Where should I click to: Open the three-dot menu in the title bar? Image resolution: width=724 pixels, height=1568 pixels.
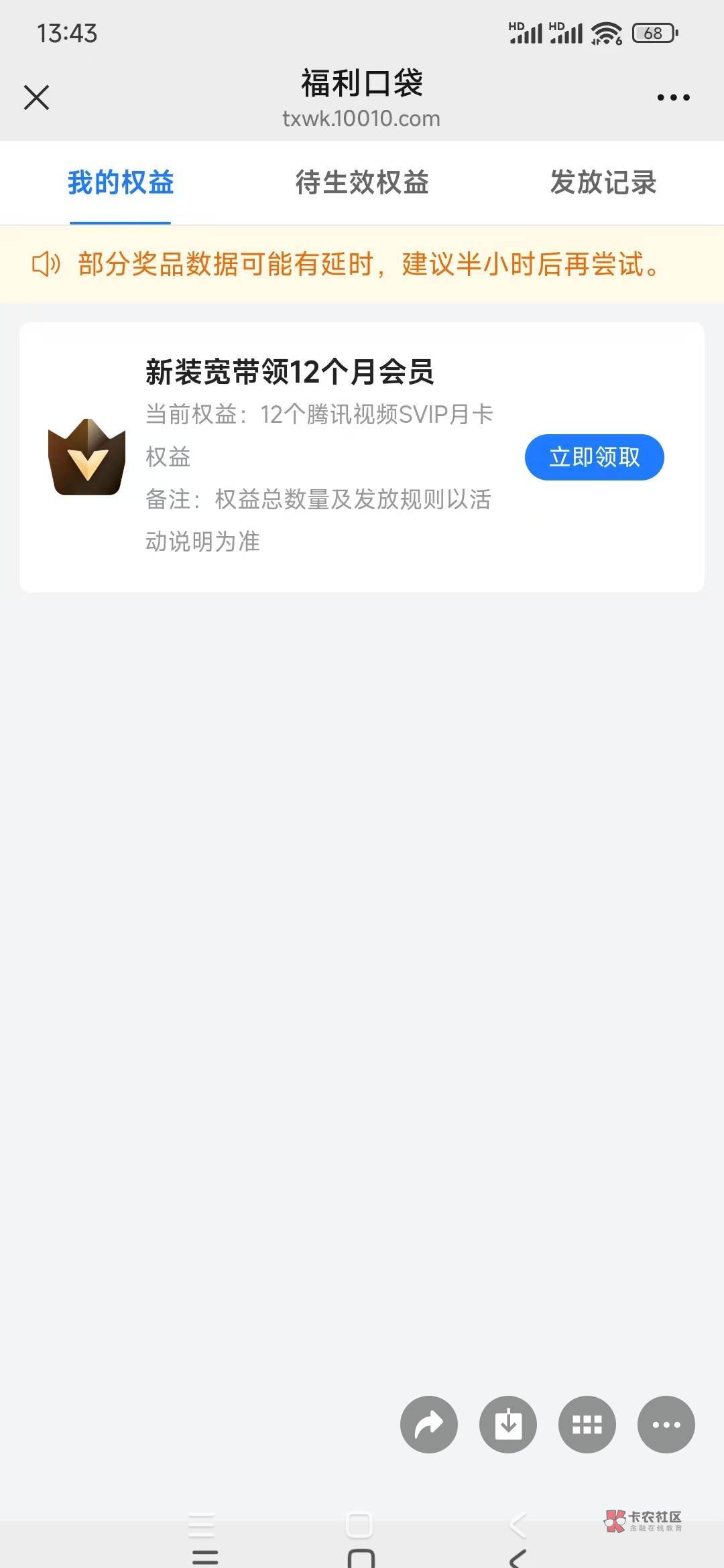point(673,98)
